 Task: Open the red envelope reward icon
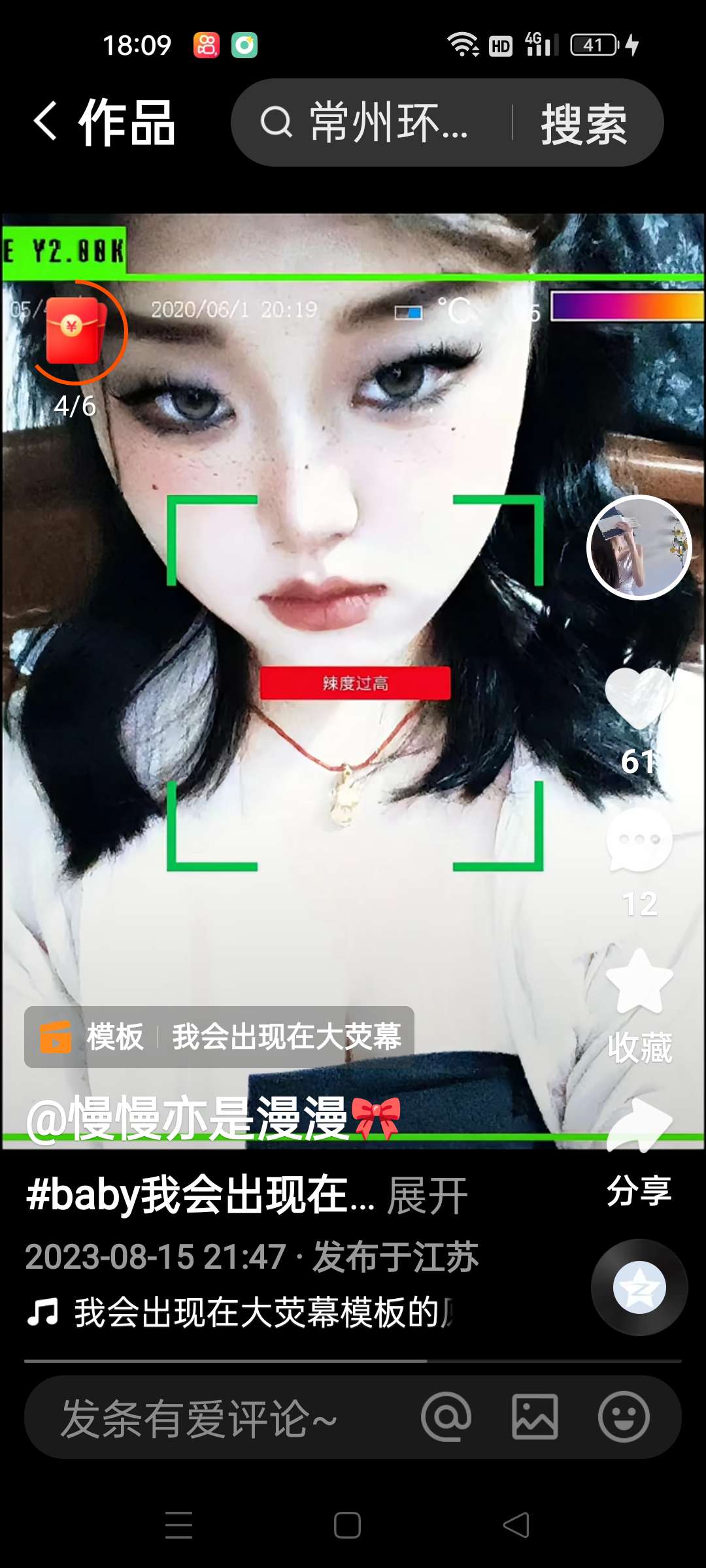pos(75,331)
